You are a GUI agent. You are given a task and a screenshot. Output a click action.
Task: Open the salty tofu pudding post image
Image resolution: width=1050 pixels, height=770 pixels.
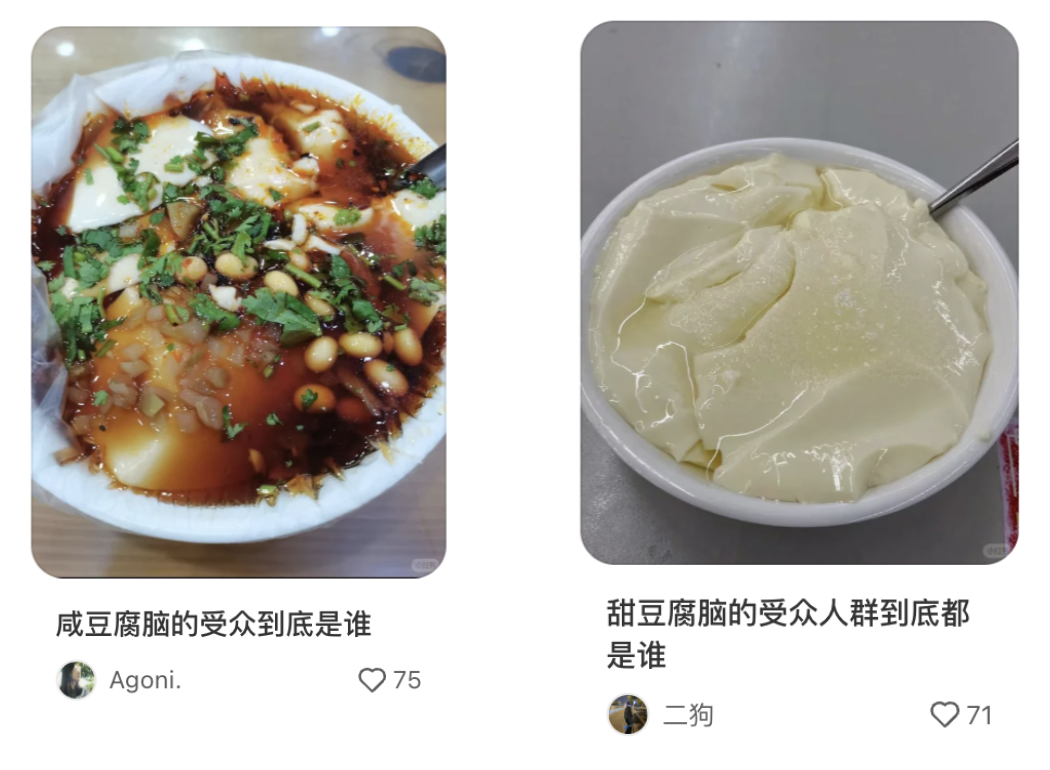[238, 300]
